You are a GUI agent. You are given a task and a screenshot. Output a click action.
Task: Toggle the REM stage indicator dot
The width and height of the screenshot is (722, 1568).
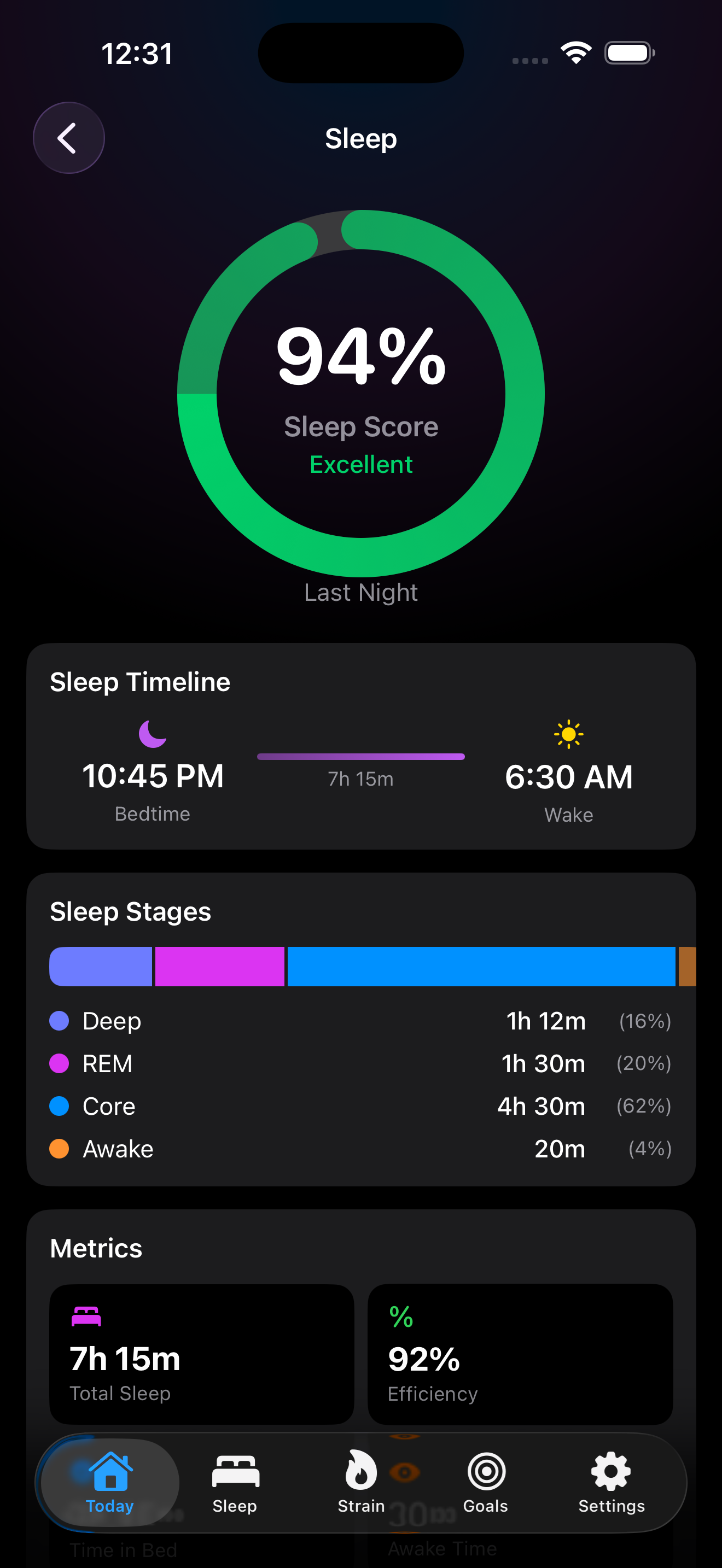click(x=60, y=1063)
